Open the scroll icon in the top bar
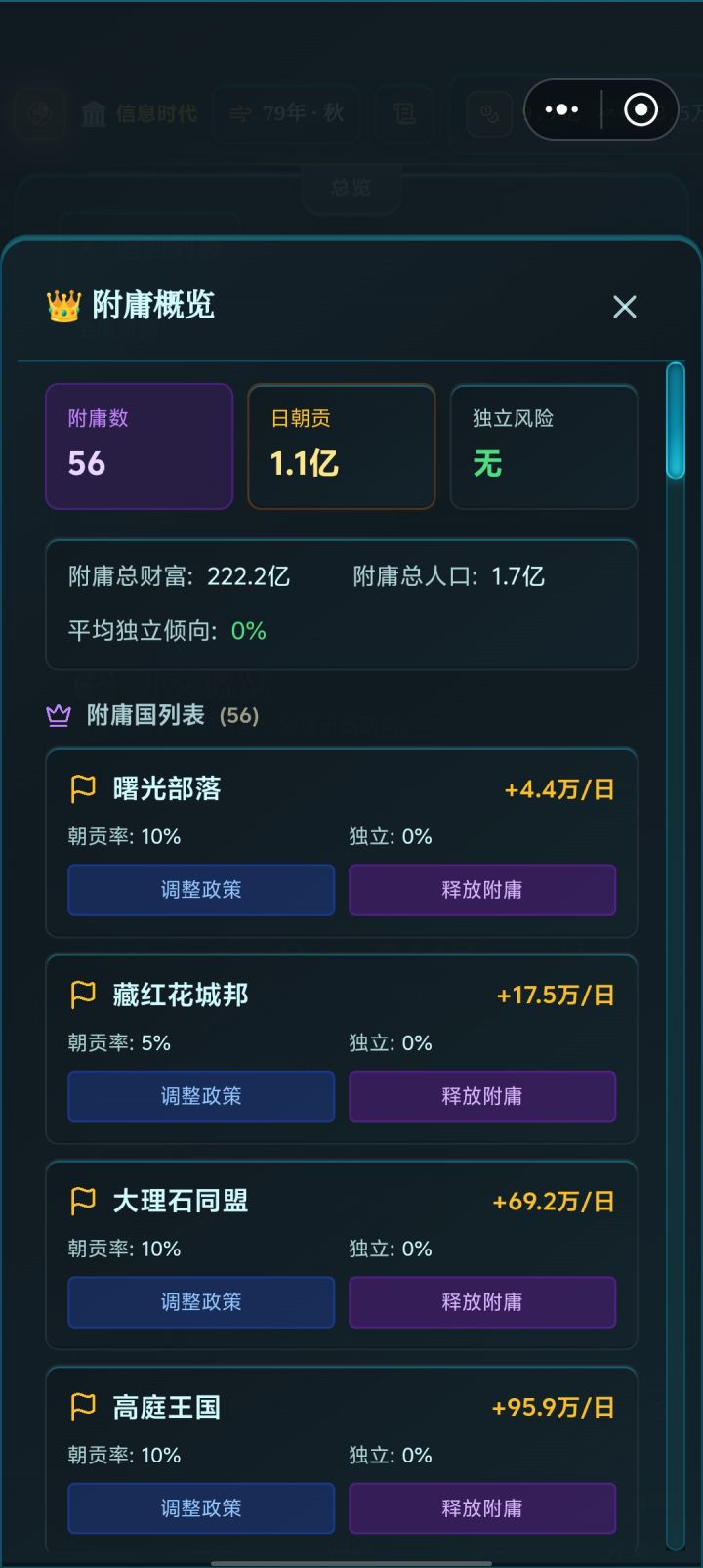The height and width of the screenshot is (1568, 703). [403, 113]
